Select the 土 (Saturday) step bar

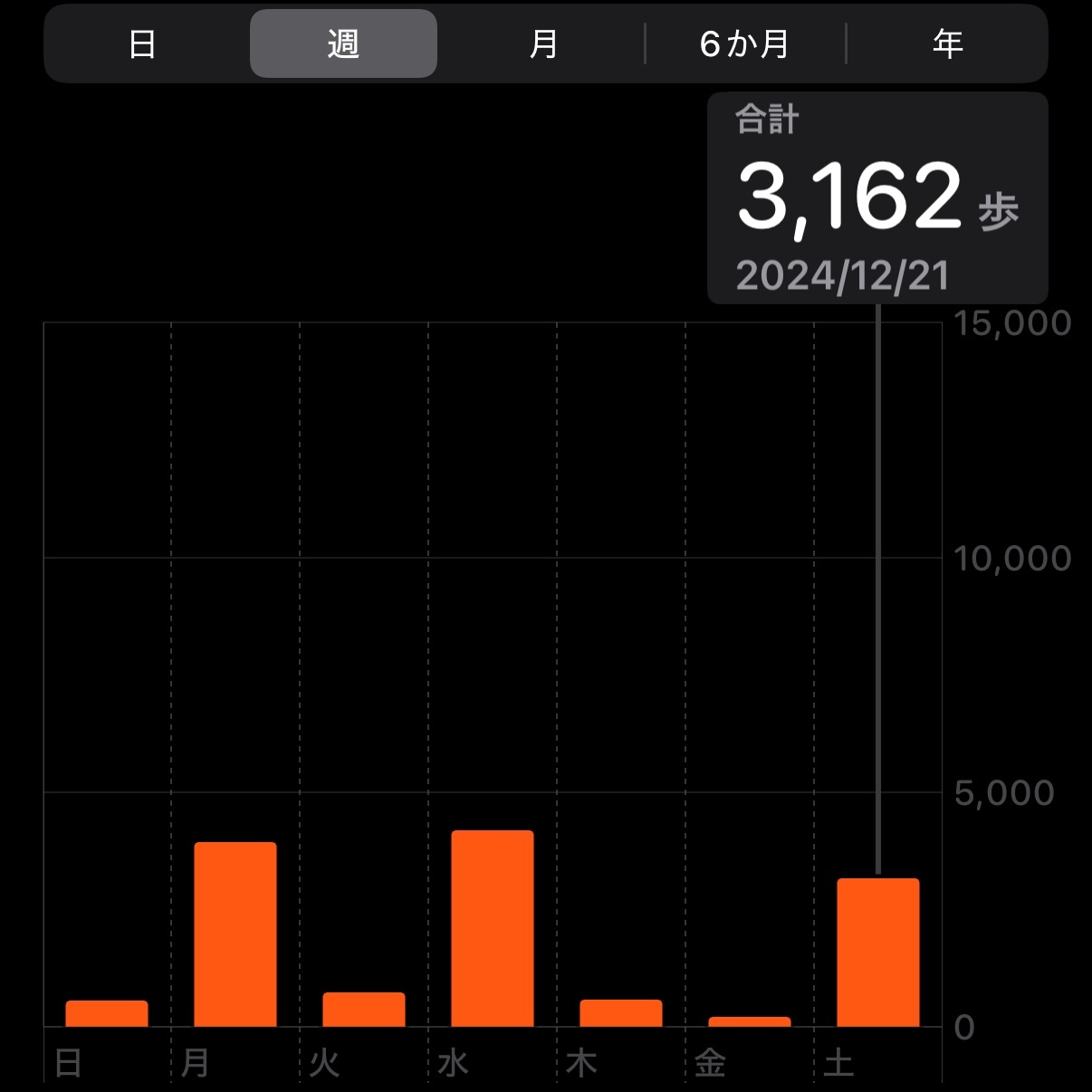(x=878, y=953)
